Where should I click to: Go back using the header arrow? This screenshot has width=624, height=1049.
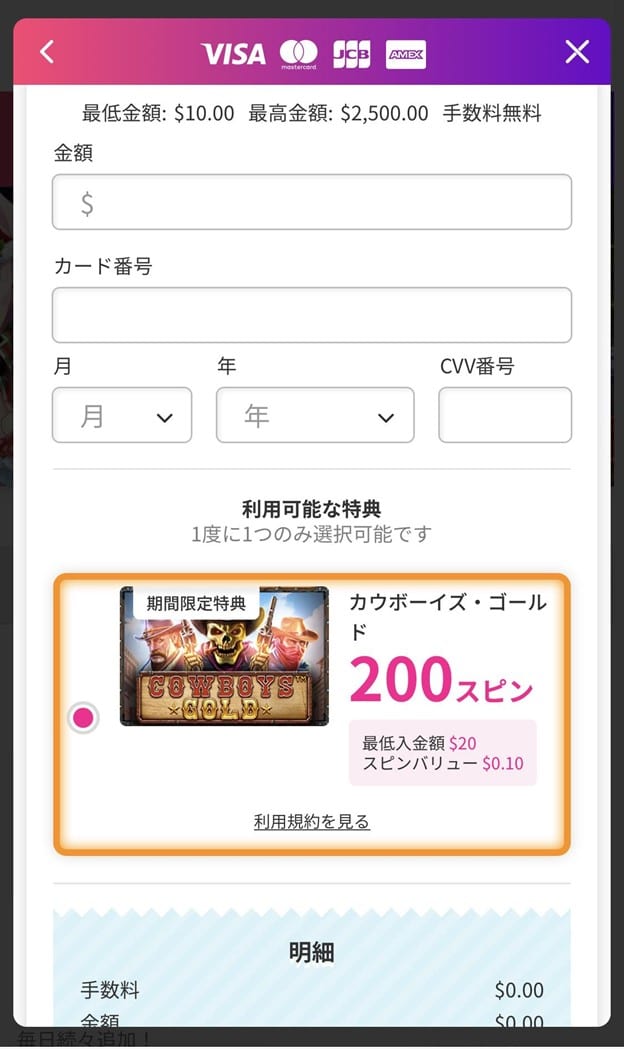(x=47, y=52)
